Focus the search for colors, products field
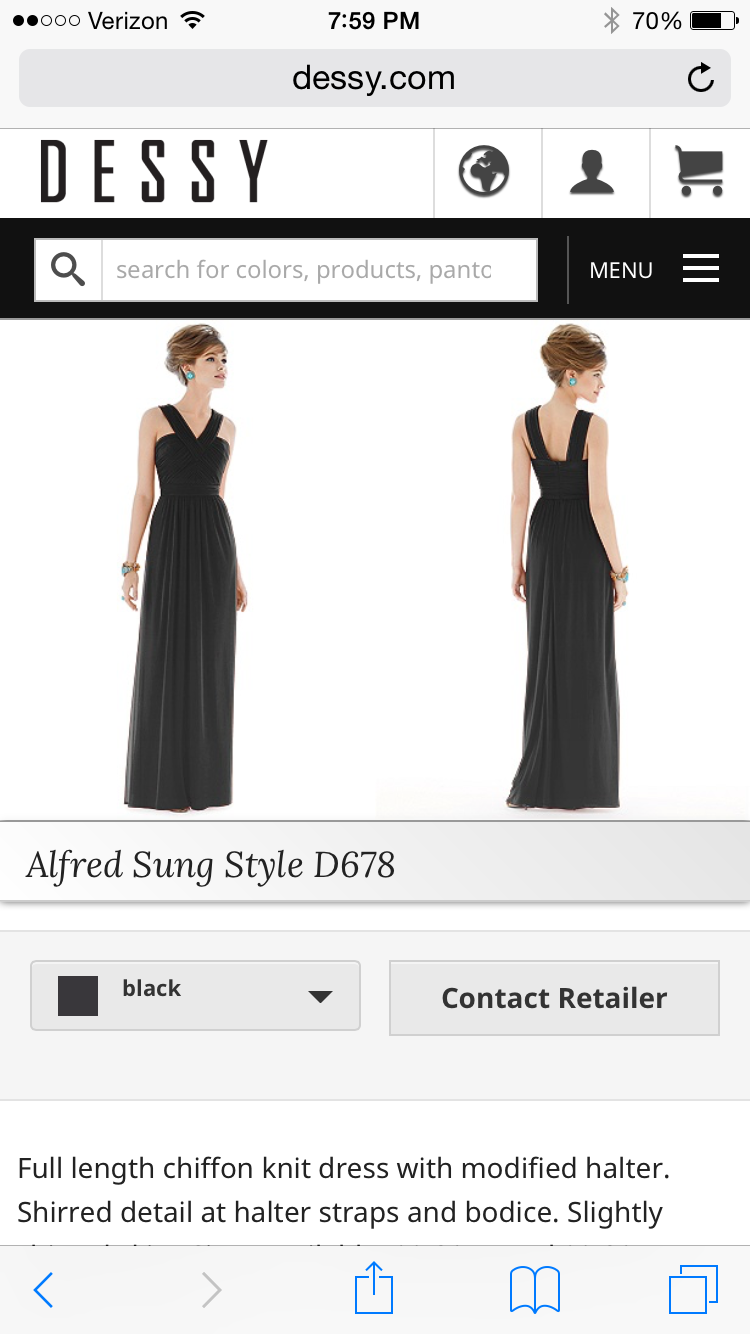 (318, 270)
